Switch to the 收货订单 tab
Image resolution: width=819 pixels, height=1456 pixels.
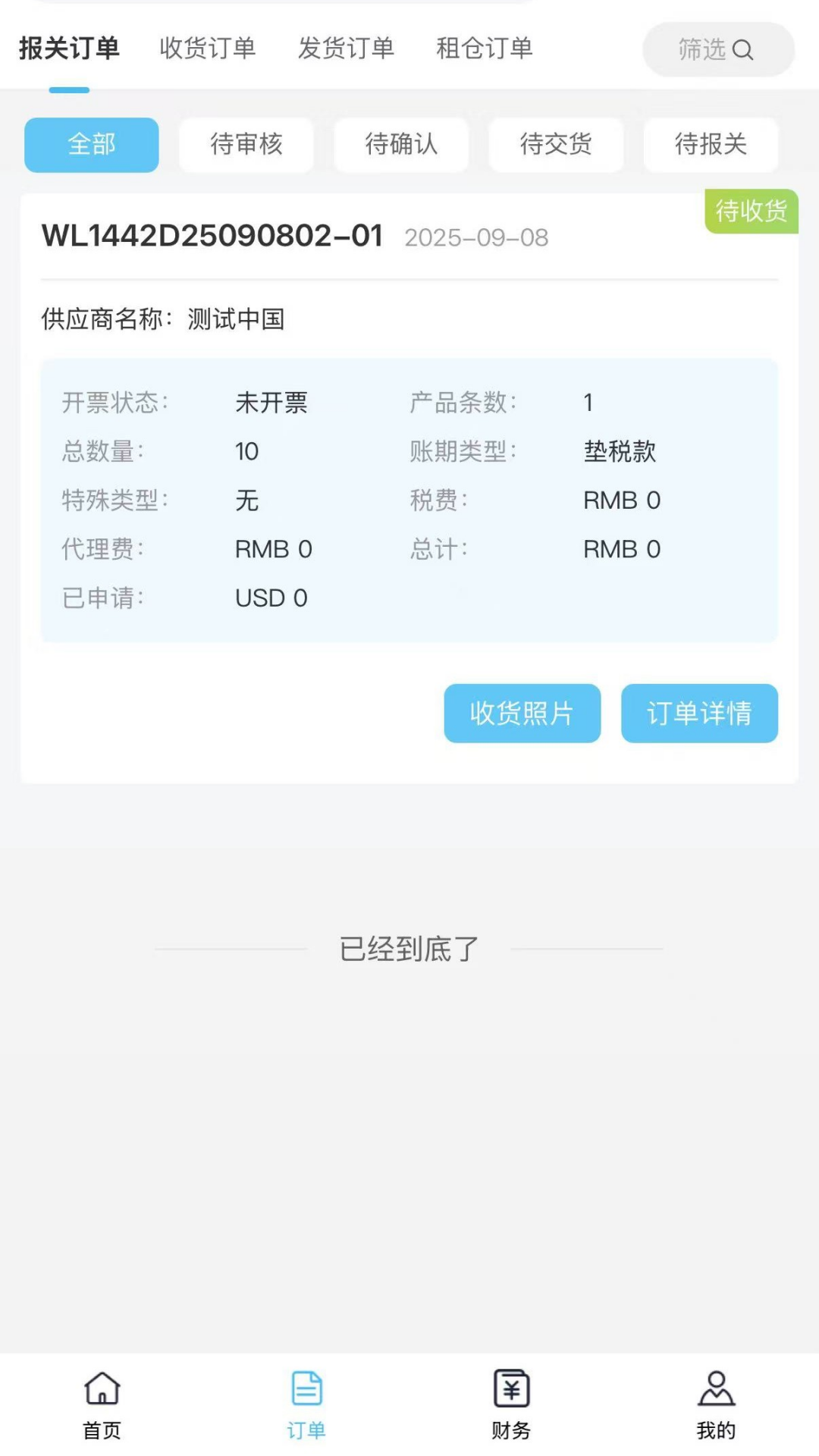coord(207,49)
